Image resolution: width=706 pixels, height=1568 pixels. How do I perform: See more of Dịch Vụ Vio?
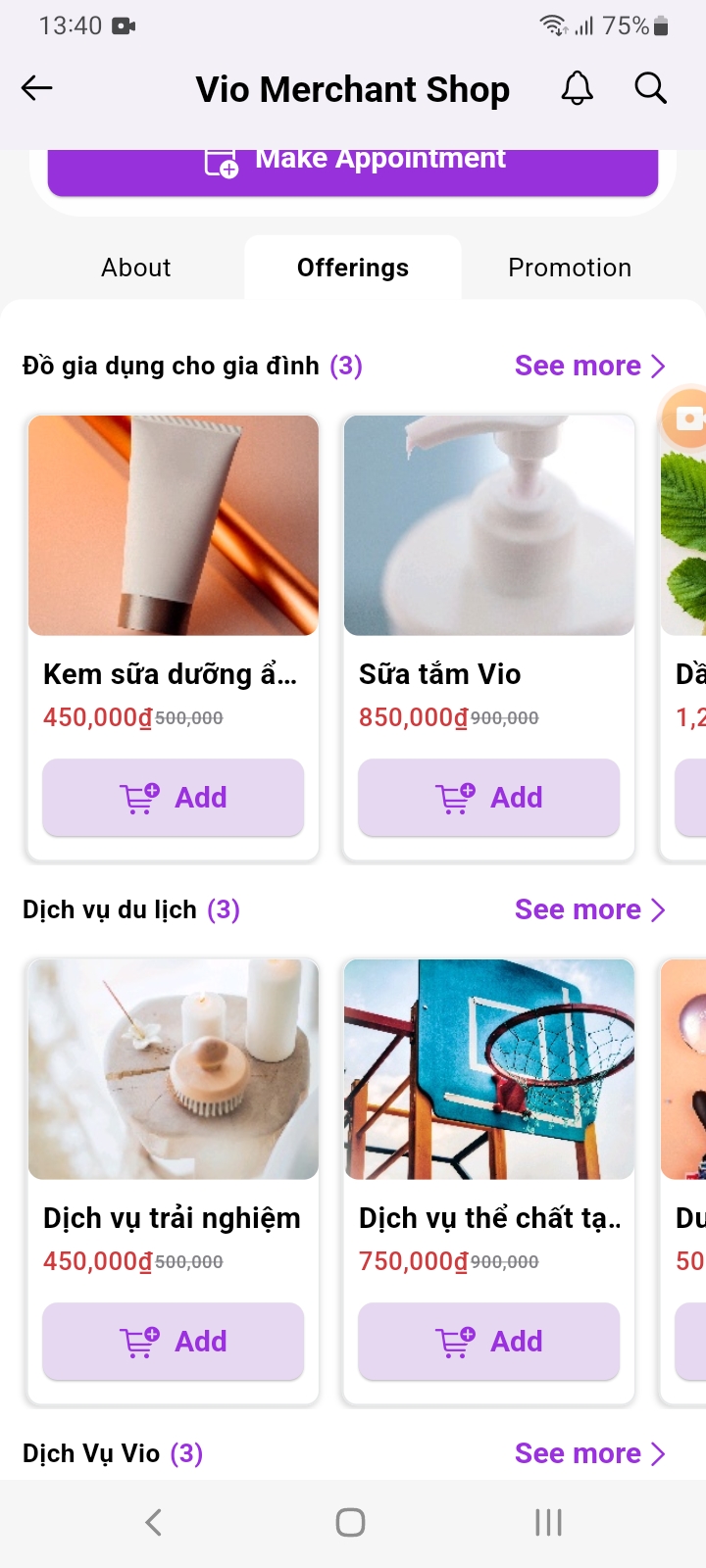588,1453
